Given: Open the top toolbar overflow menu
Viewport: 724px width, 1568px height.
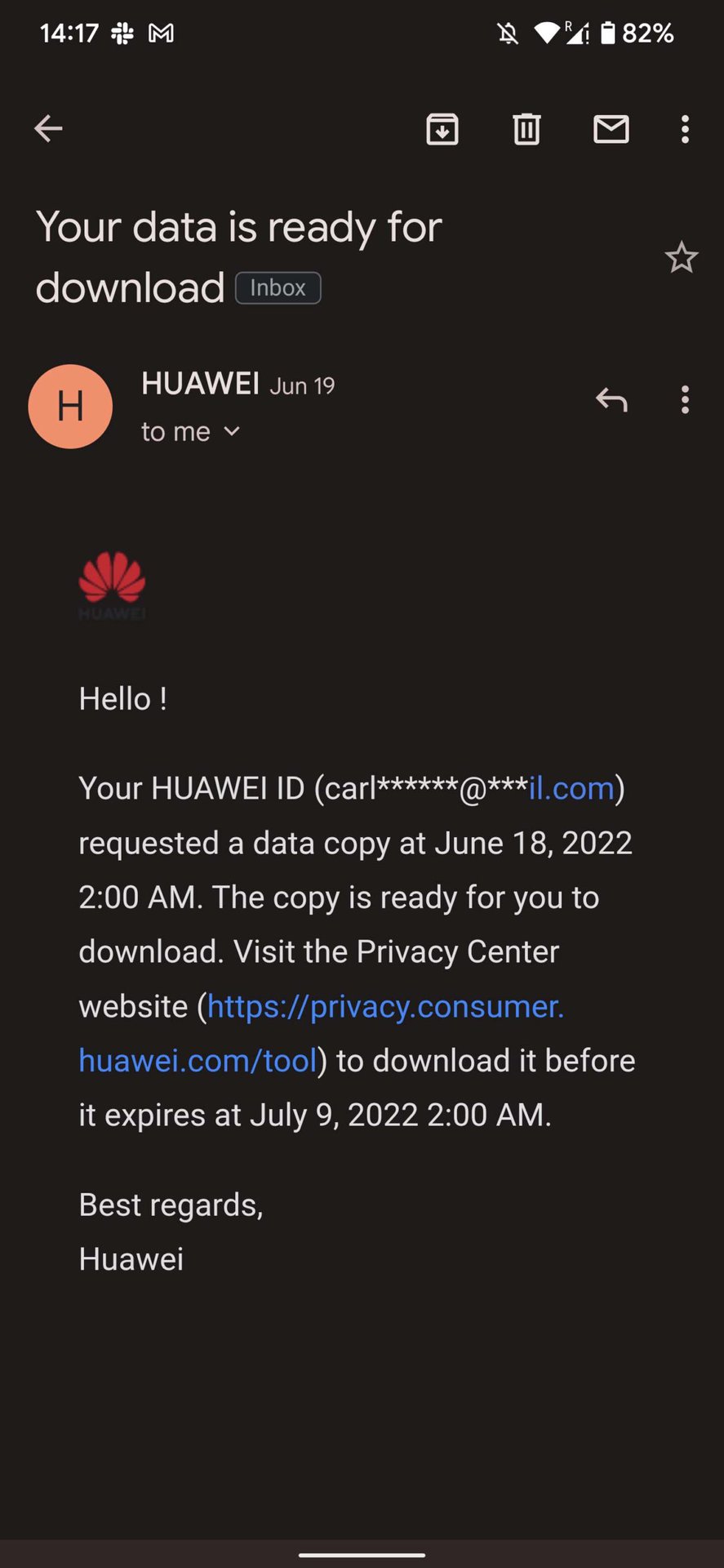Looking at the screenshot, I should [x=685, y=129].
